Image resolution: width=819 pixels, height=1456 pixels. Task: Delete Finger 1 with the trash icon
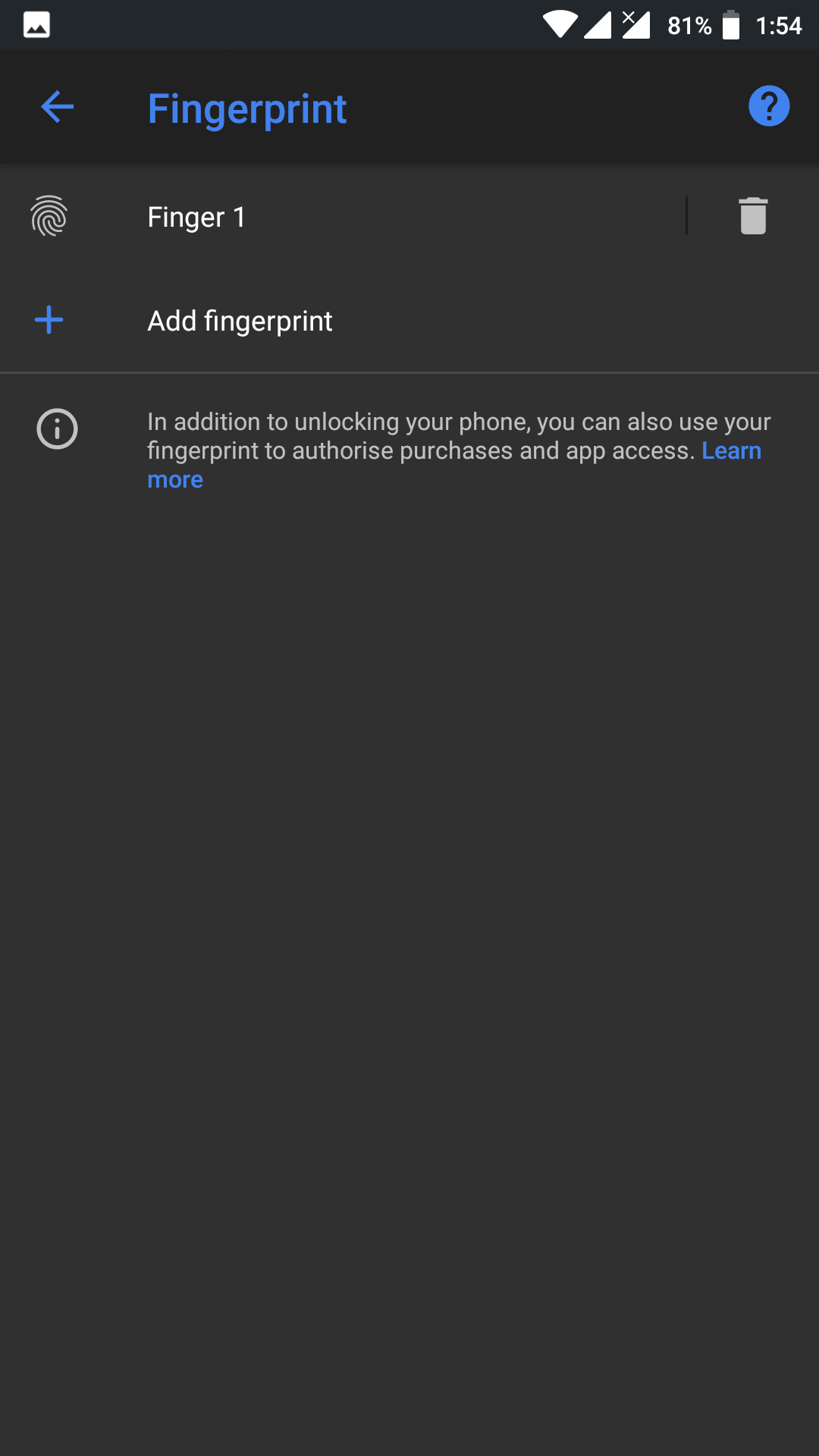pos(753,216)
